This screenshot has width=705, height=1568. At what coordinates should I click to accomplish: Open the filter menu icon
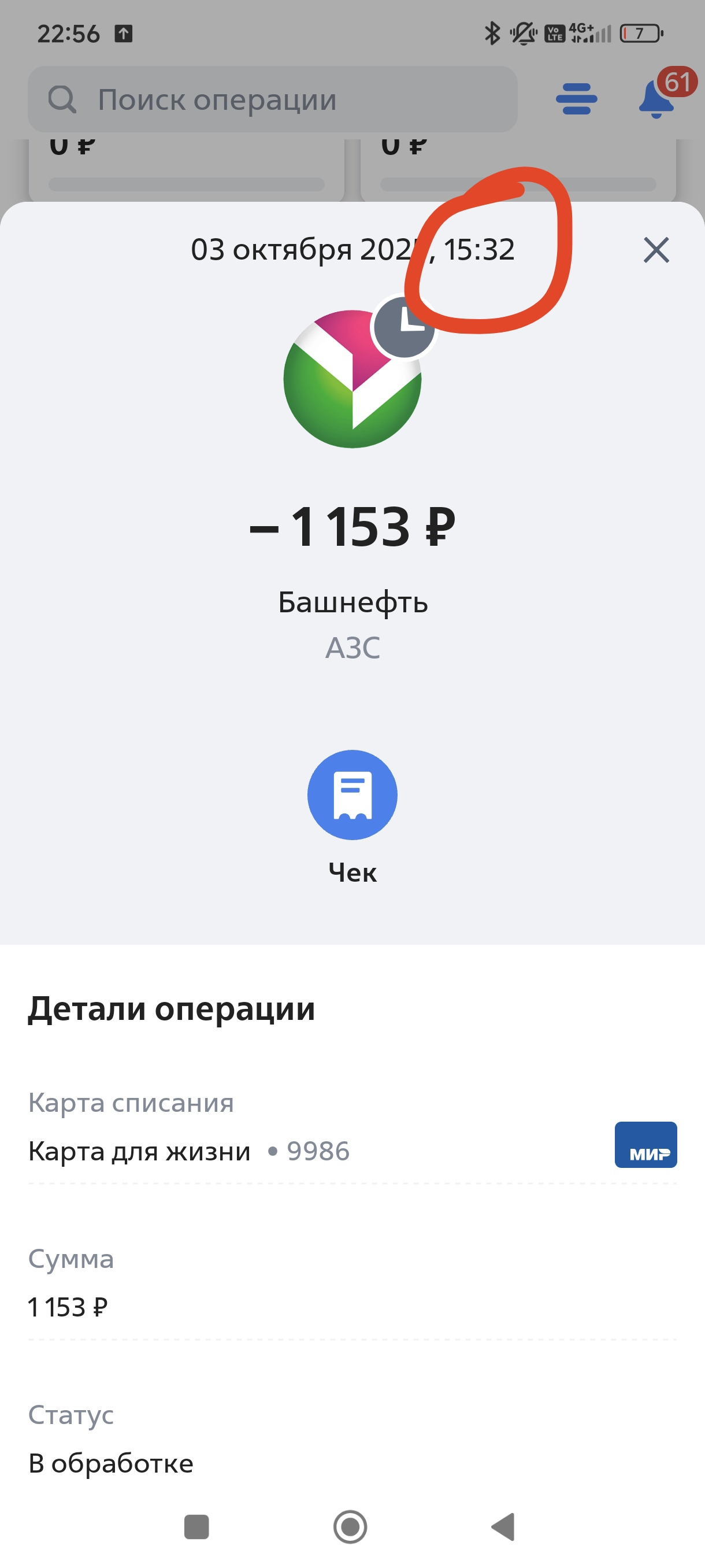pos(576,99)
